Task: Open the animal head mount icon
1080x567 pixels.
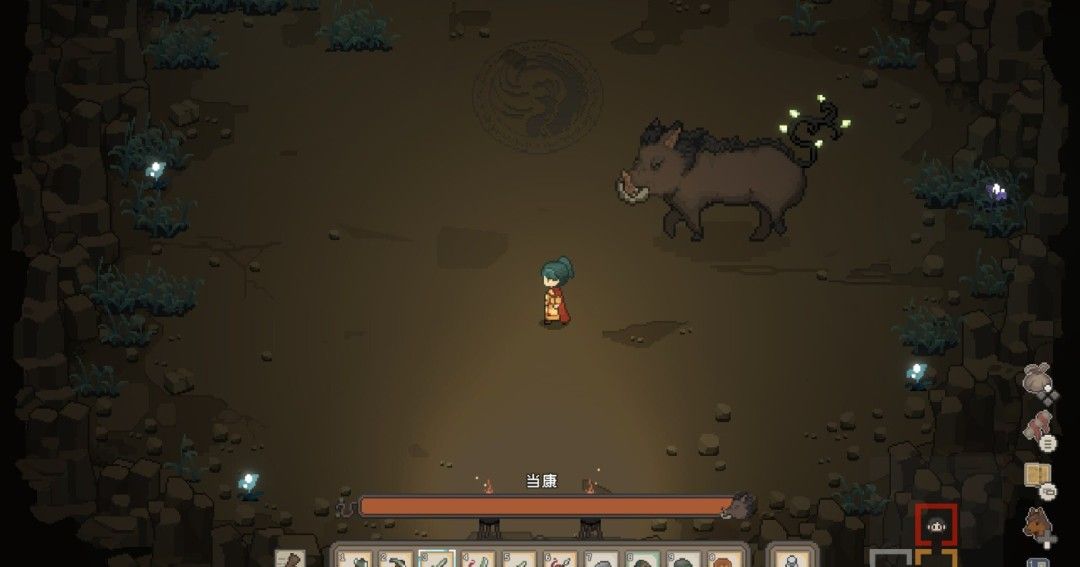Action: point(1038,524)
